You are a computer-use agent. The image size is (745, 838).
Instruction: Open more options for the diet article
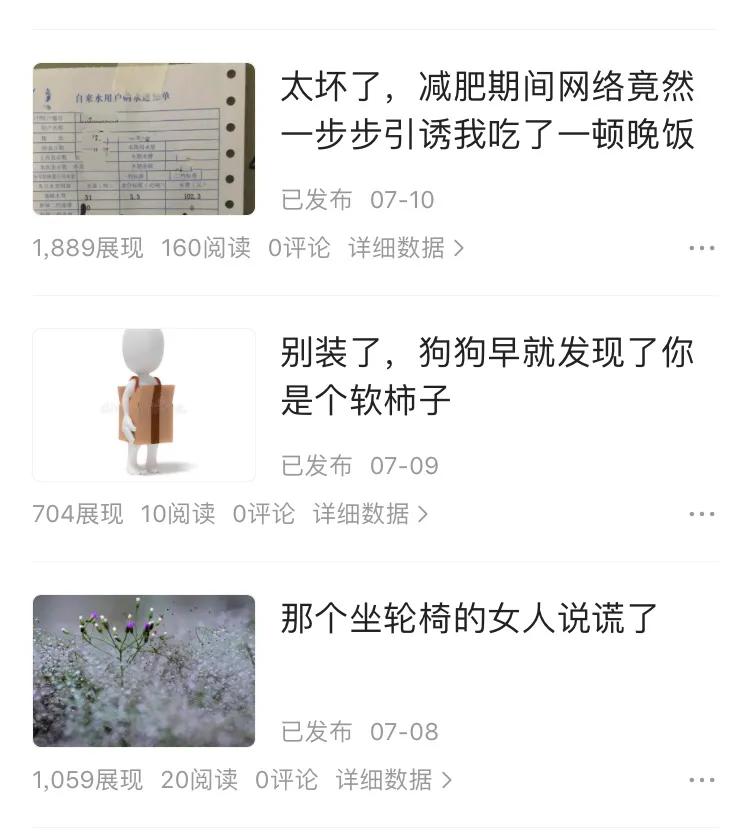[703, 248]
